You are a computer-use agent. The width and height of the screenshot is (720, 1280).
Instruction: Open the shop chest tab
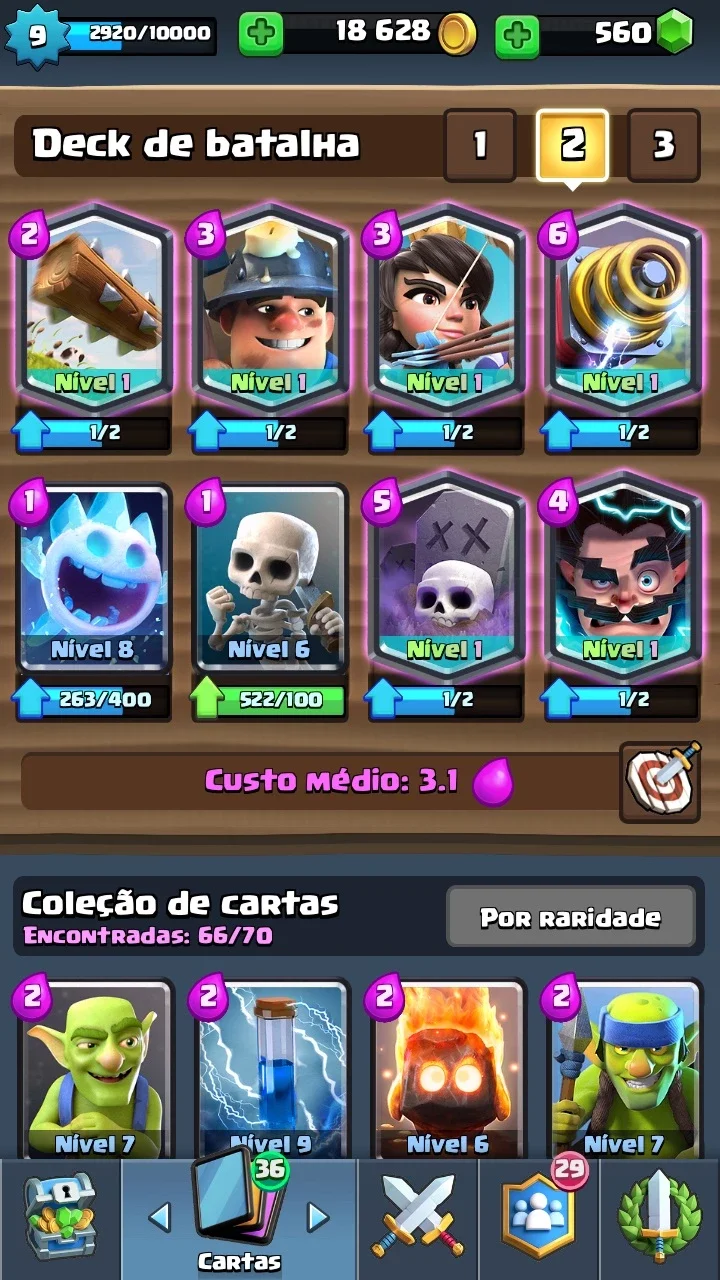pos(60,1220)
